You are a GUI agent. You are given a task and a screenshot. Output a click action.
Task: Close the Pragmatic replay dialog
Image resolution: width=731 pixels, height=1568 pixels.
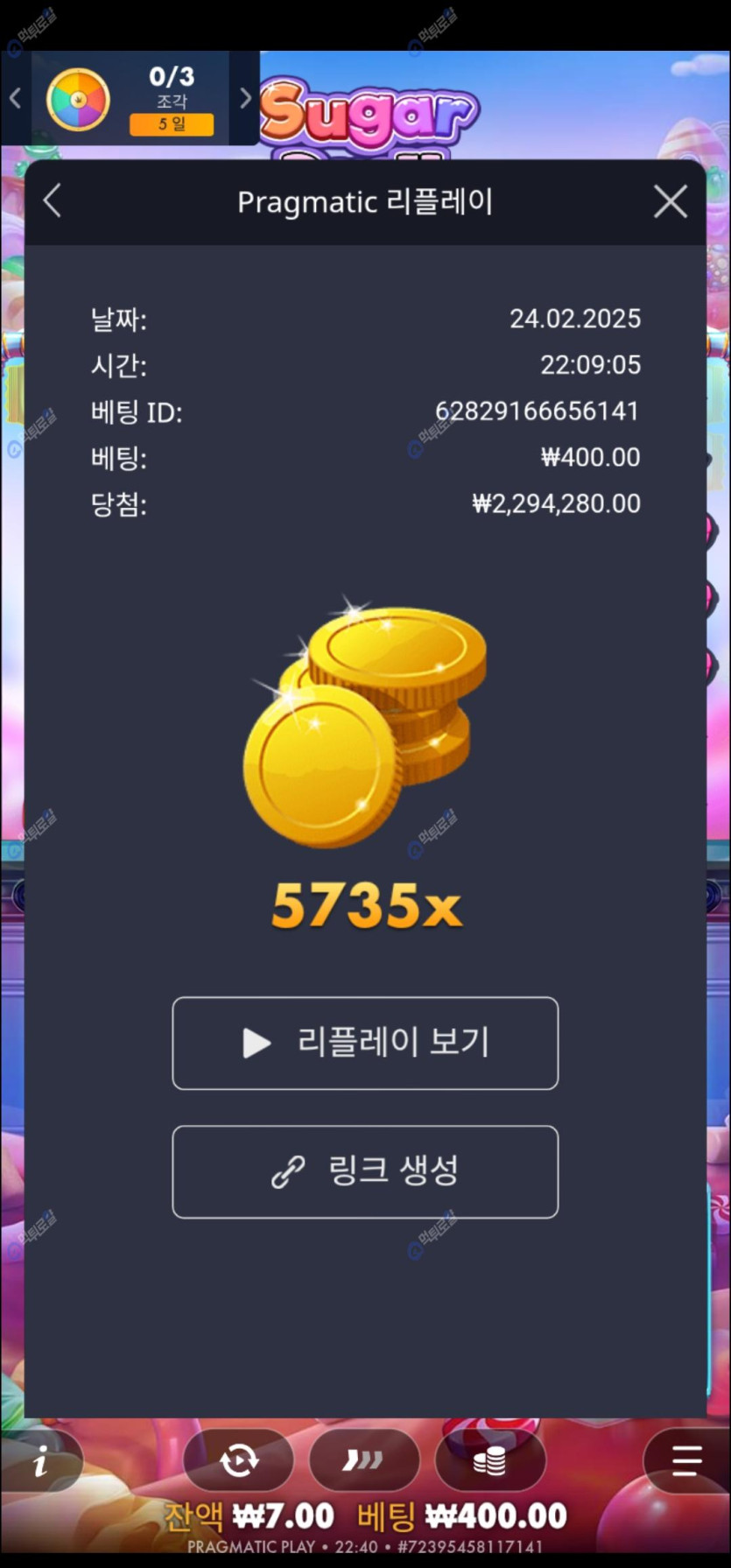pyautogui.click(x=671, y=202)
